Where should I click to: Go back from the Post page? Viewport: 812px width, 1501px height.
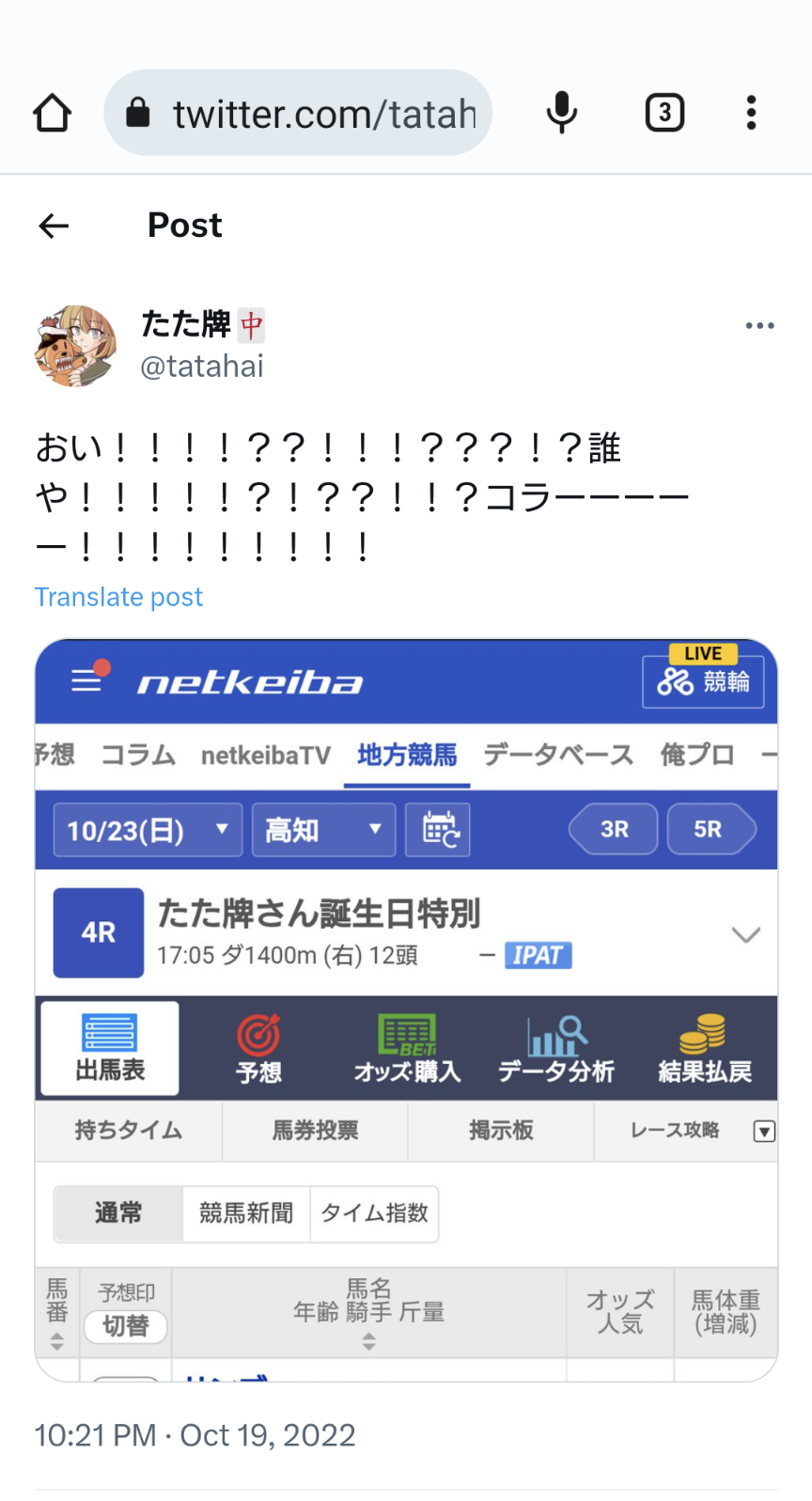[x=54, y=226]
